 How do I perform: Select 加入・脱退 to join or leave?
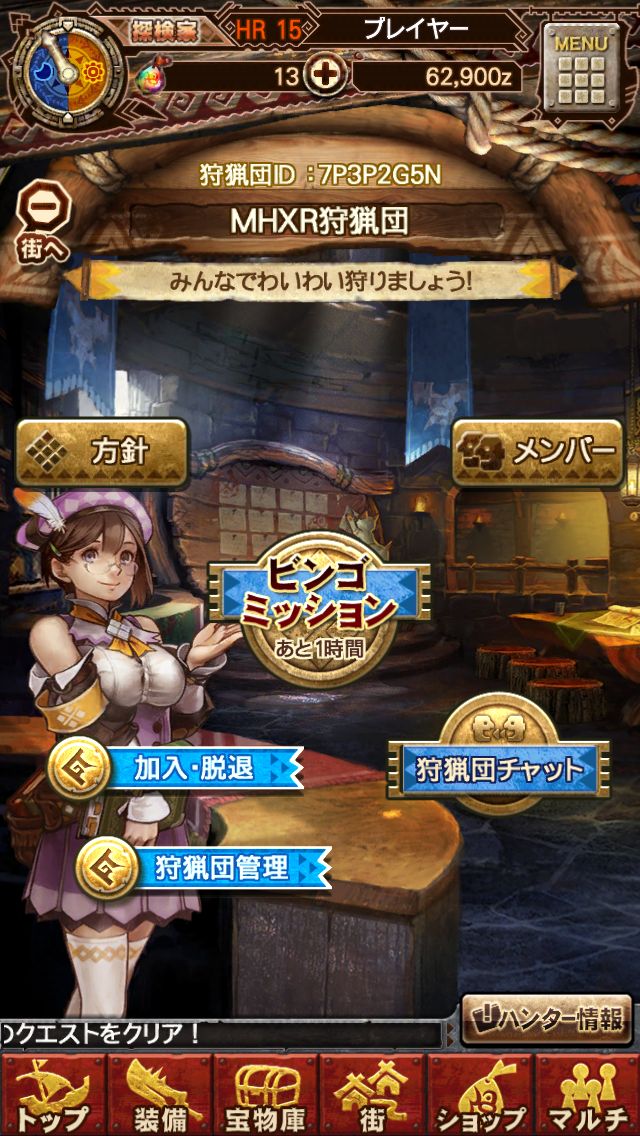click(178, 768)
